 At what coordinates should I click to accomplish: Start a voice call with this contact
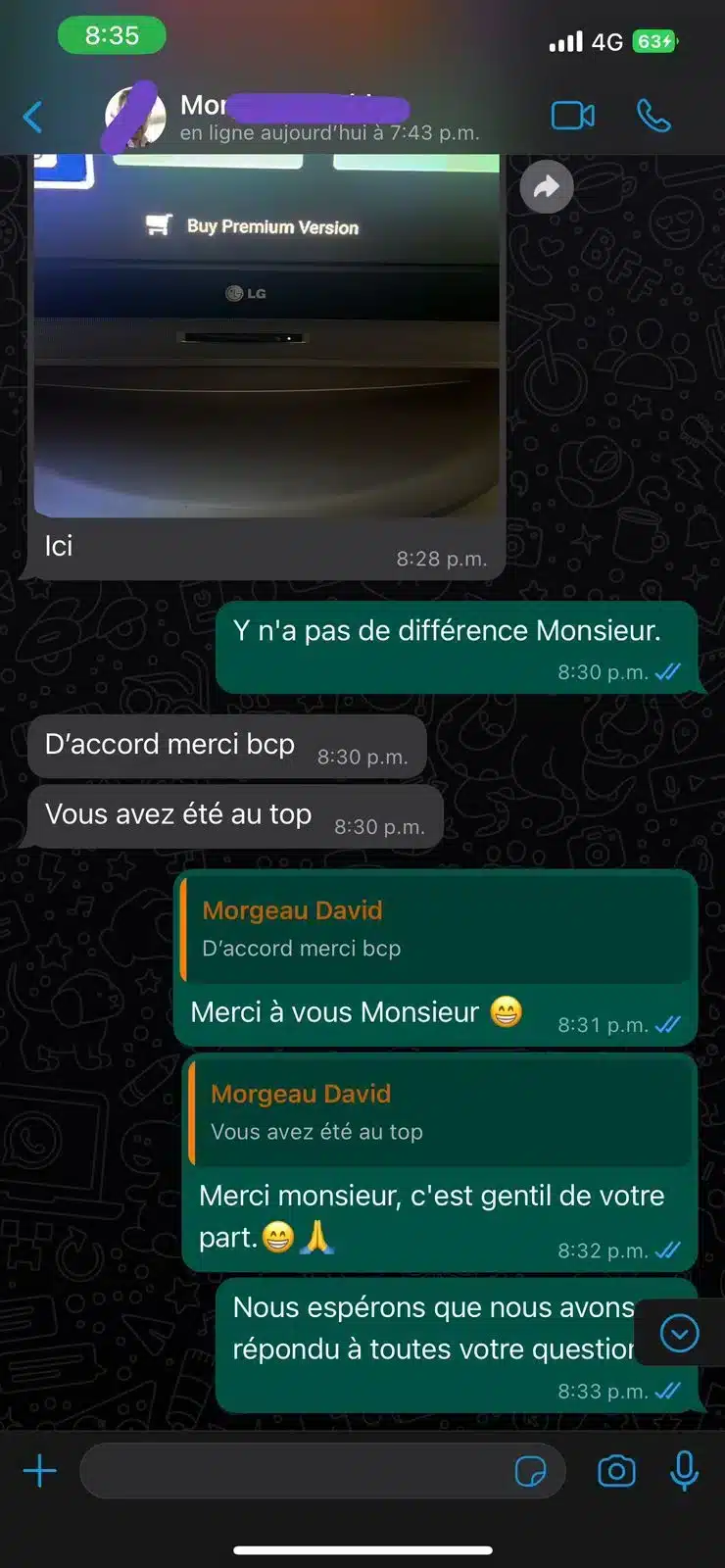[x=653, y=116]
